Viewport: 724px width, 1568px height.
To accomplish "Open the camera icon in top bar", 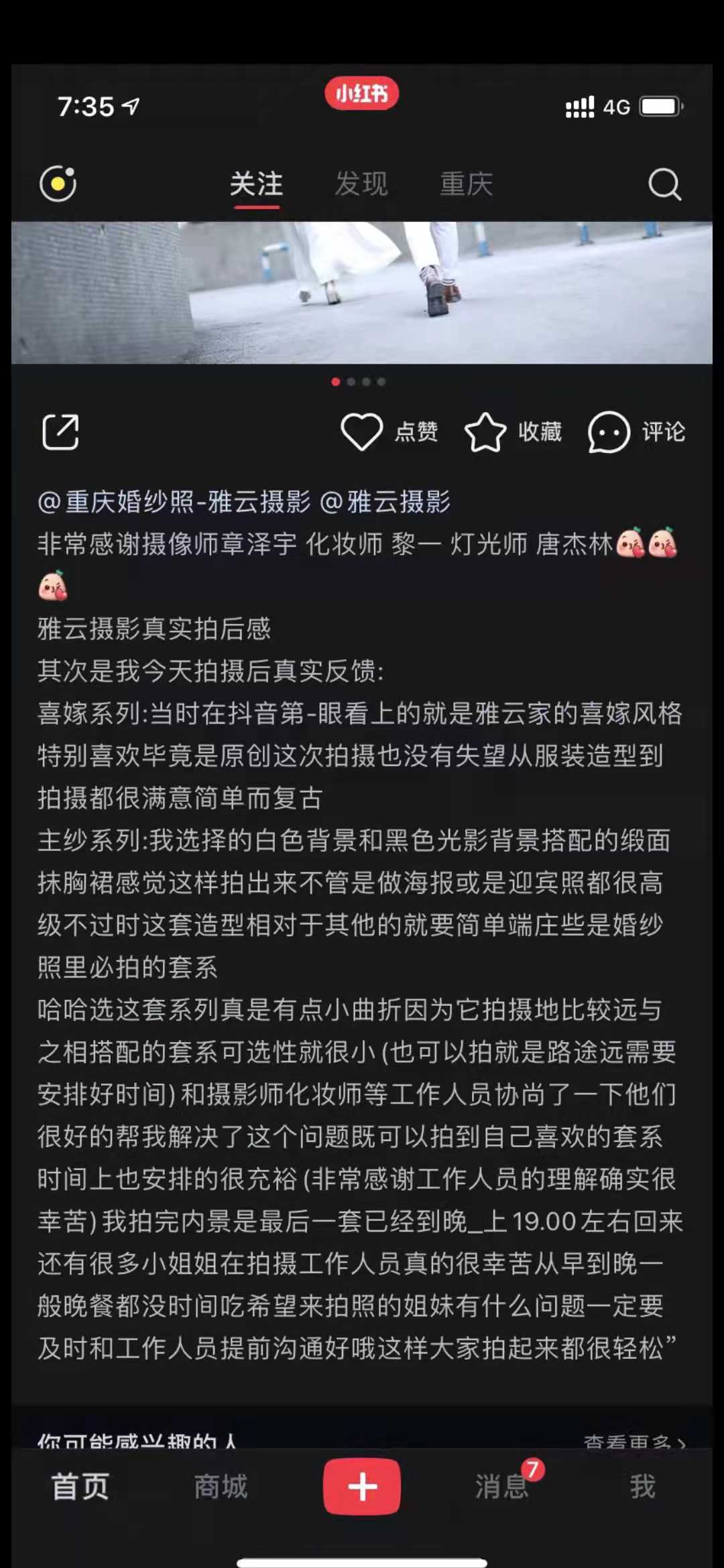I will 58,184.
